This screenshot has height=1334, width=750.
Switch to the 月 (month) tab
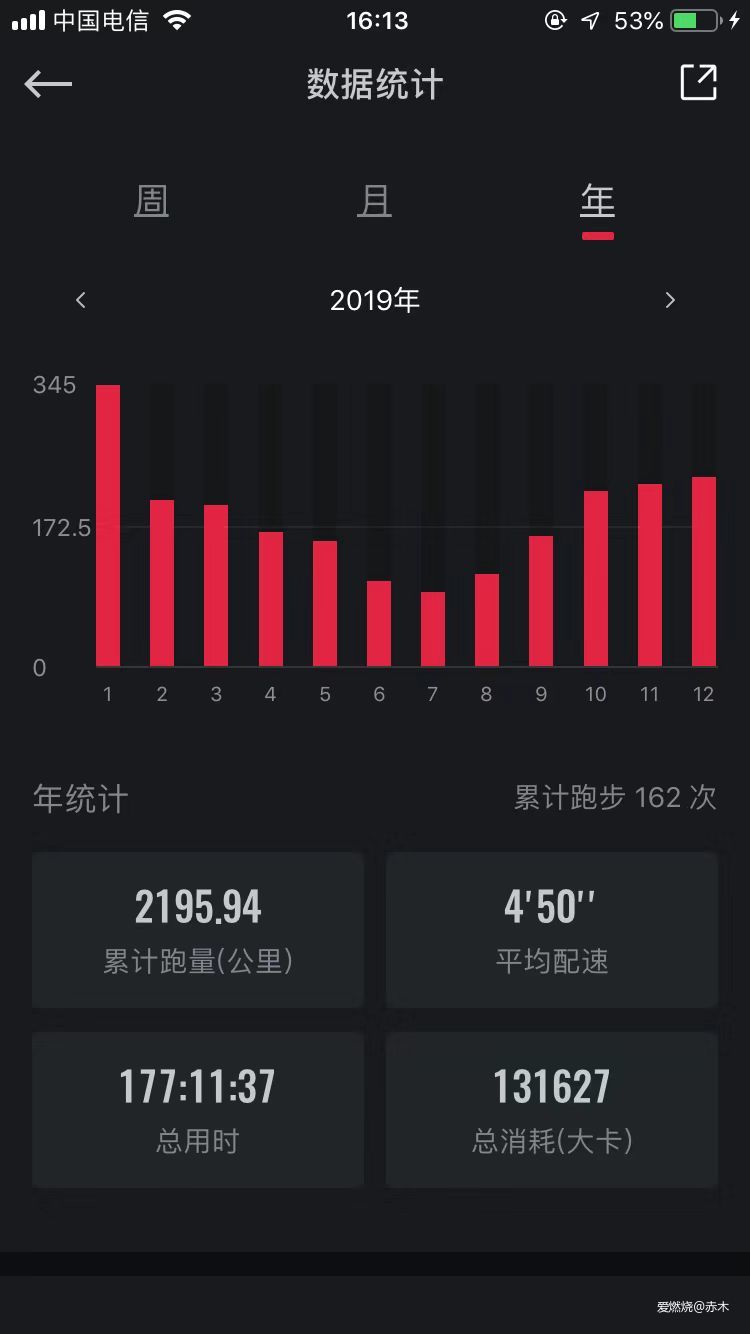(374, 202)
